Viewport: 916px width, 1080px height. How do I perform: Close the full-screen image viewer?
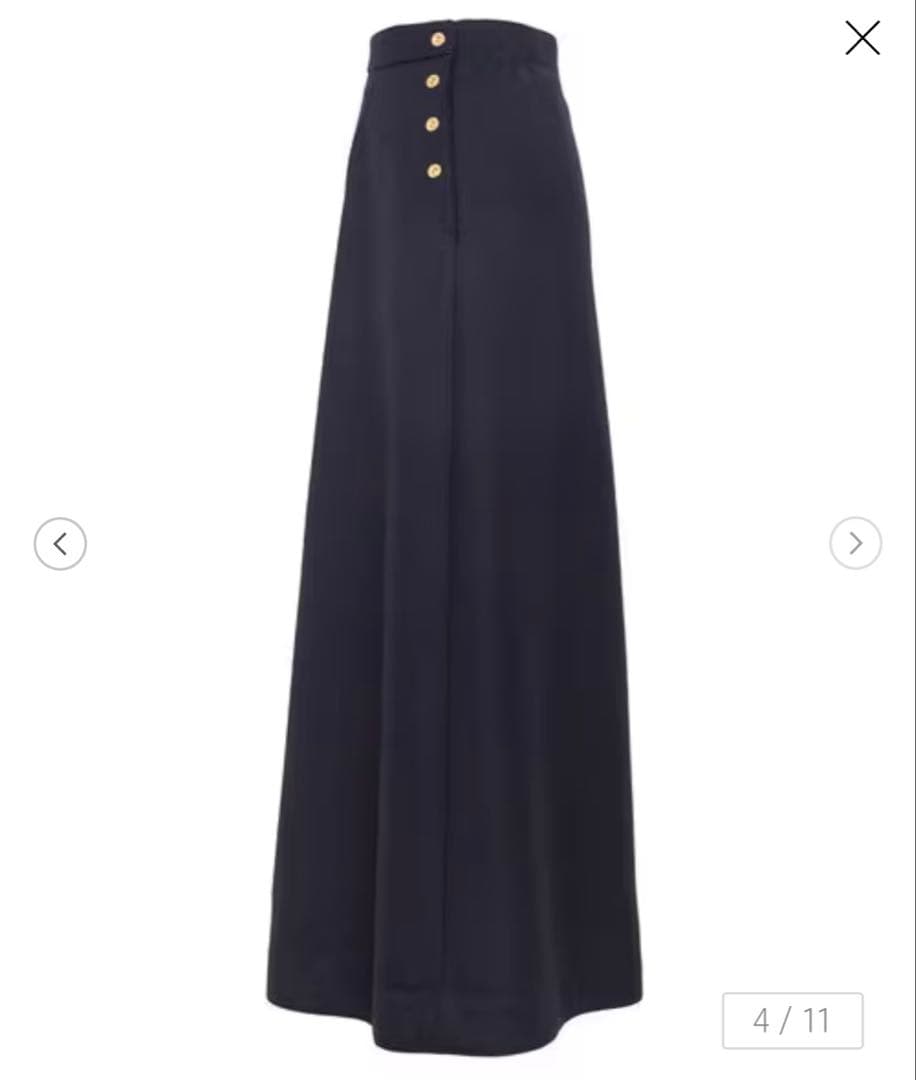click(862, 38)
